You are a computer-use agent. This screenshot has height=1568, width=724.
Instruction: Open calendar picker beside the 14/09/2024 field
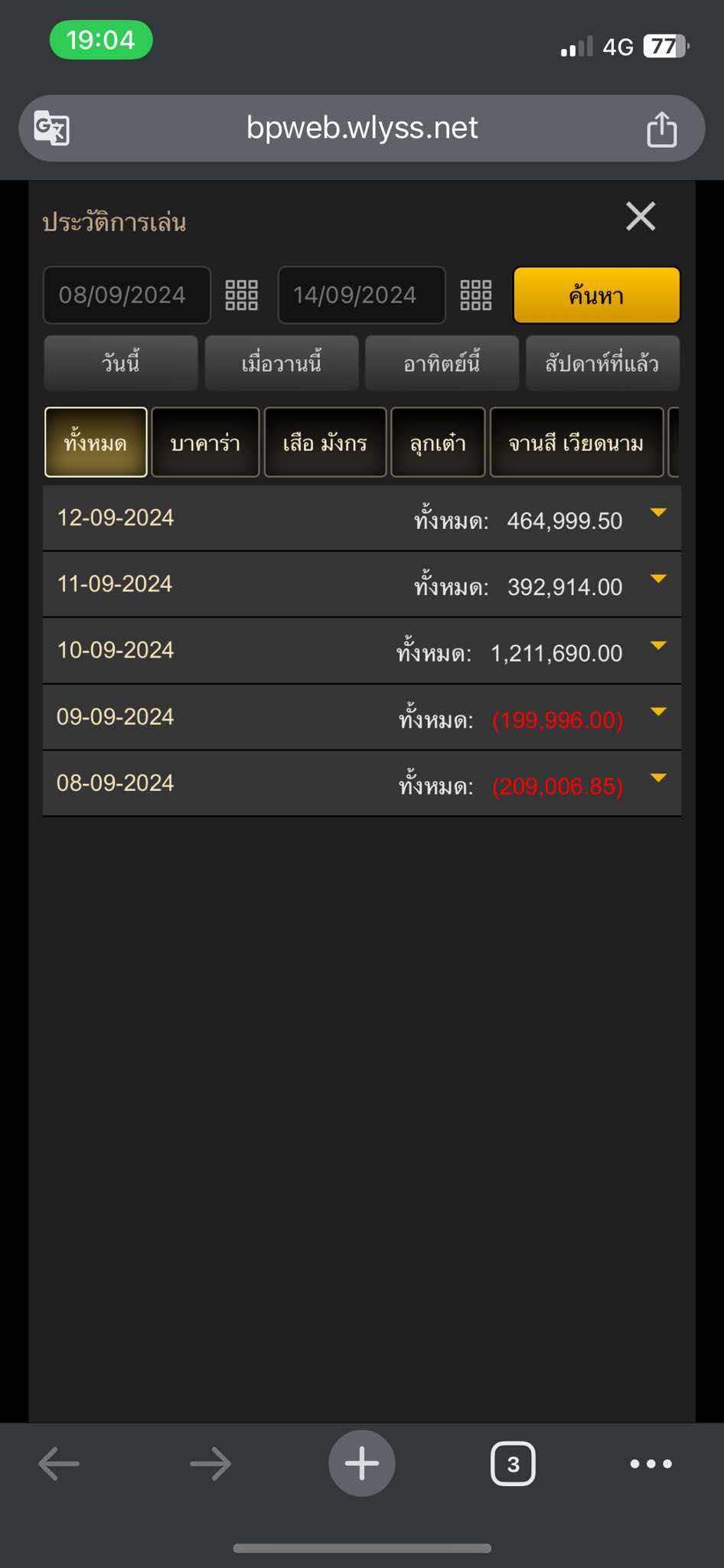tap(475, 296)
